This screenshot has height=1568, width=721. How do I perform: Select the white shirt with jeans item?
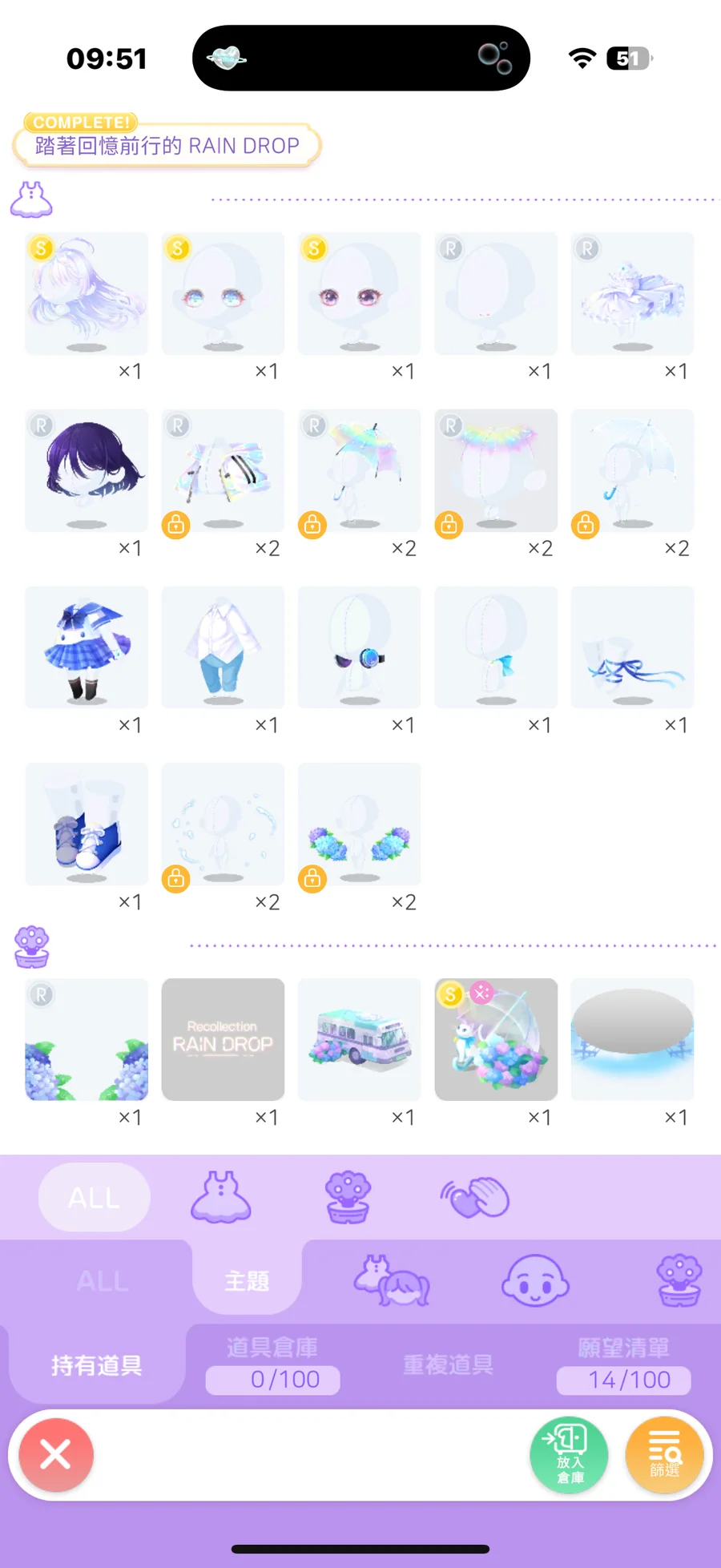(223, 647)
